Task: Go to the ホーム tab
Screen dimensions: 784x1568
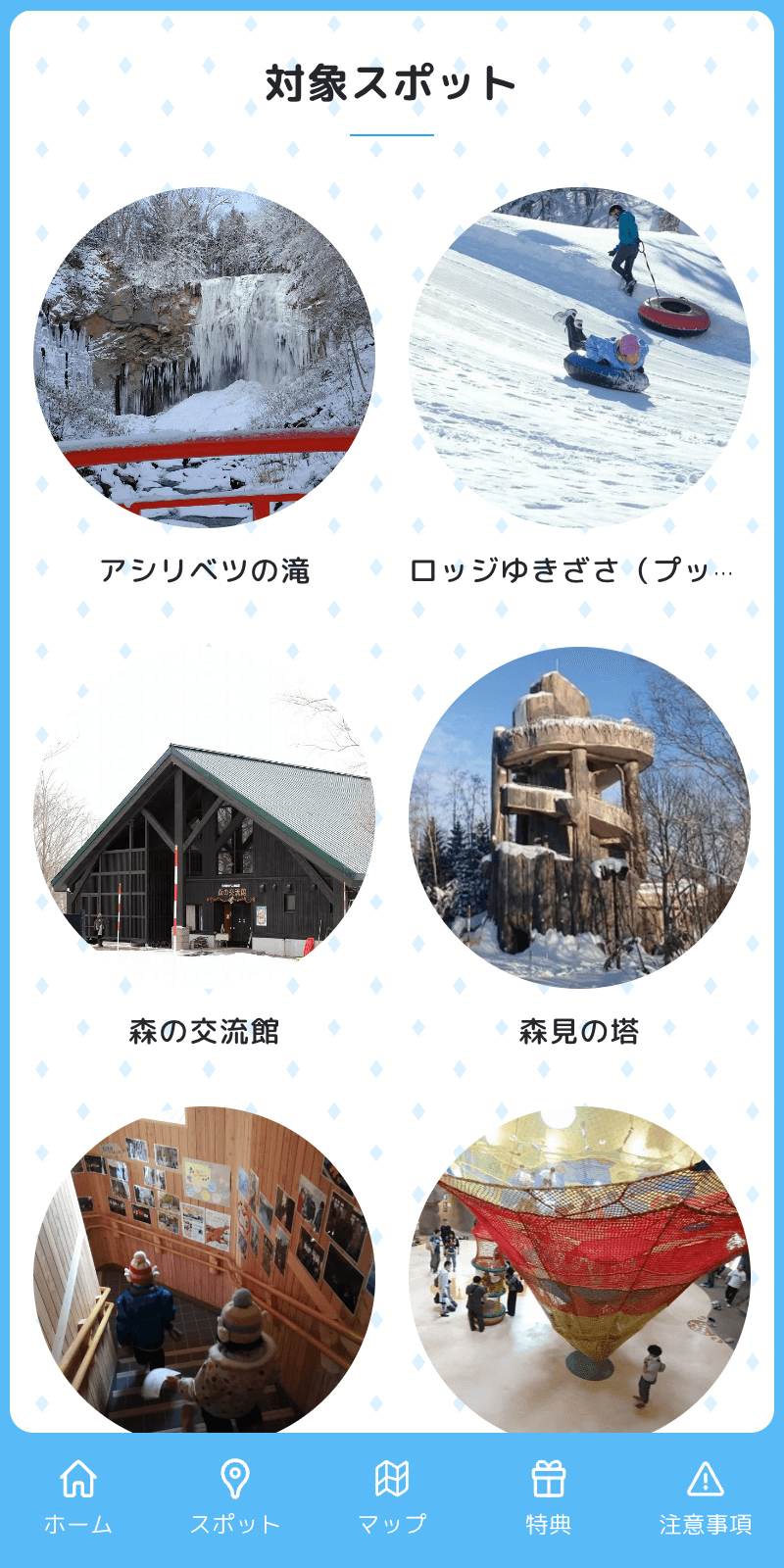Action: (x=78, y=1497)
